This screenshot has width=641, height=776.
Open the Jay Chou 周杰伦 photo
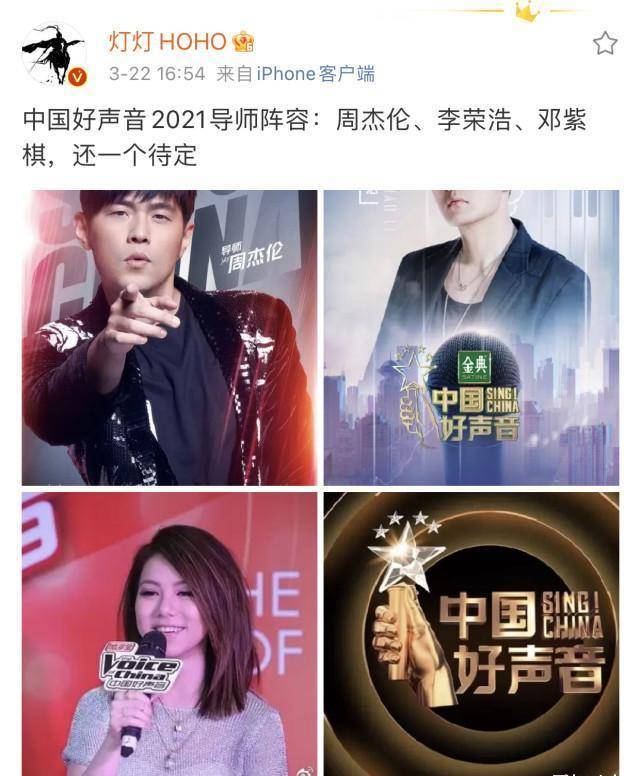point(170,337)
